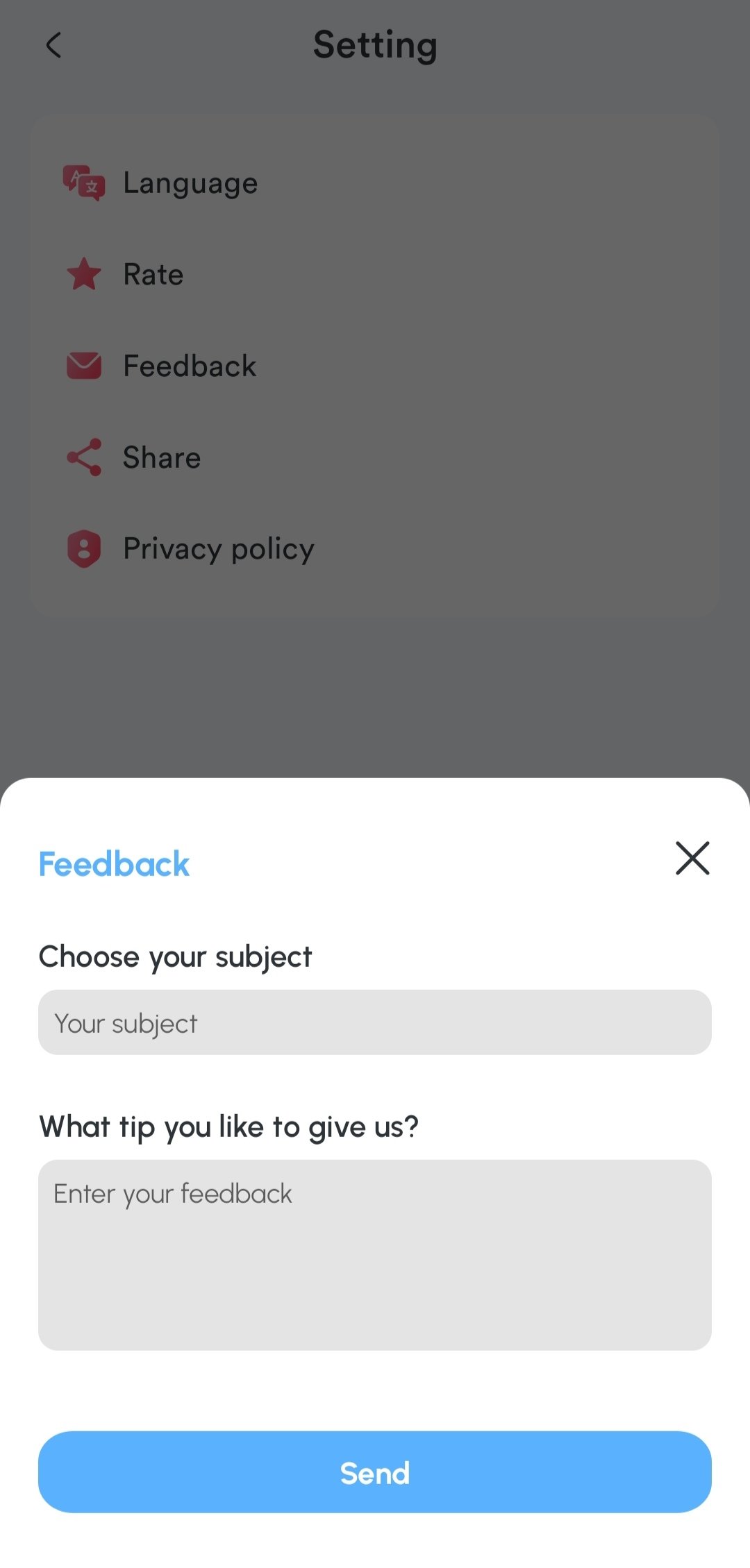Send the feedback
The width and height of the screenshot is (750, 1568).
pyautogui.click(x=375, y=1472)
